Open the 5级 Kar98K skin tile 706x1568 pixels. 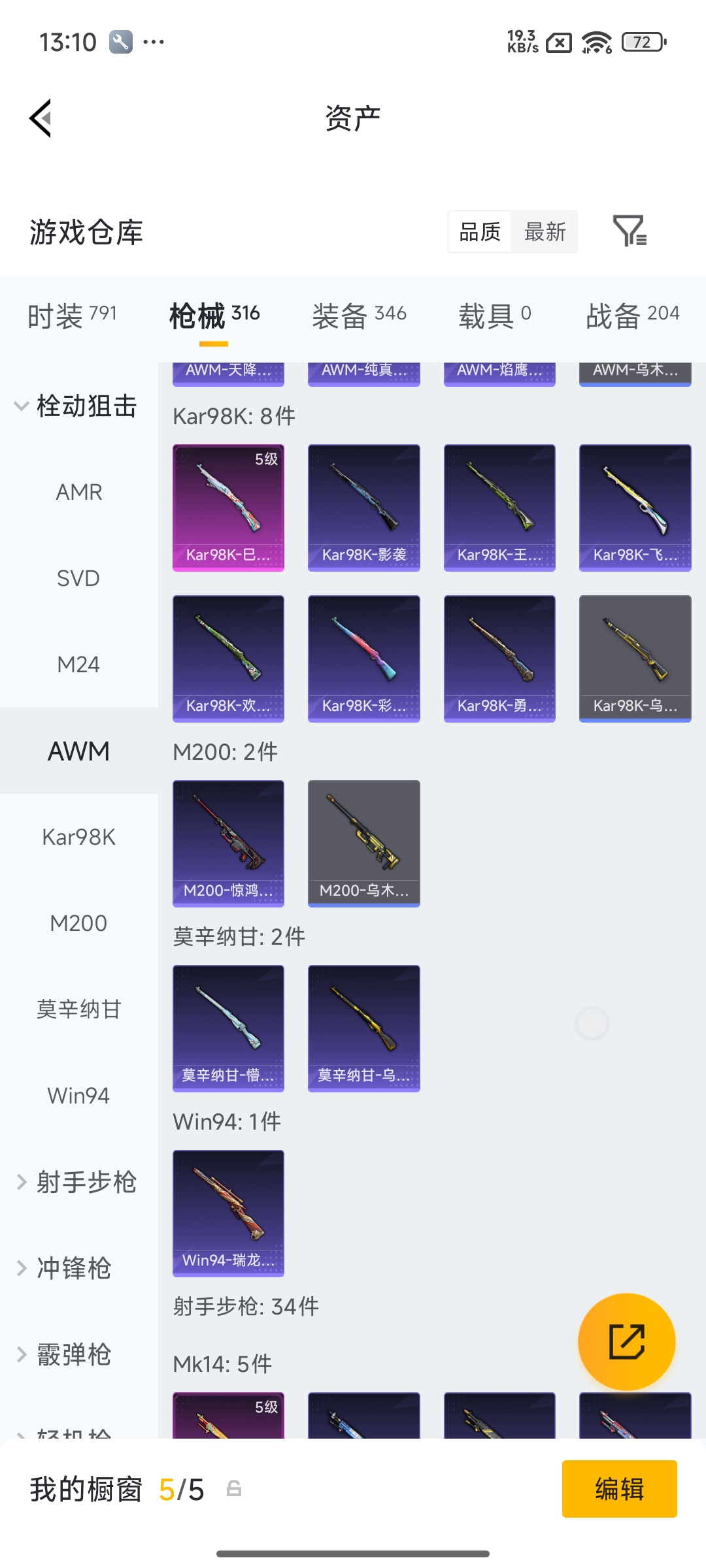click(x=228, y=508)
